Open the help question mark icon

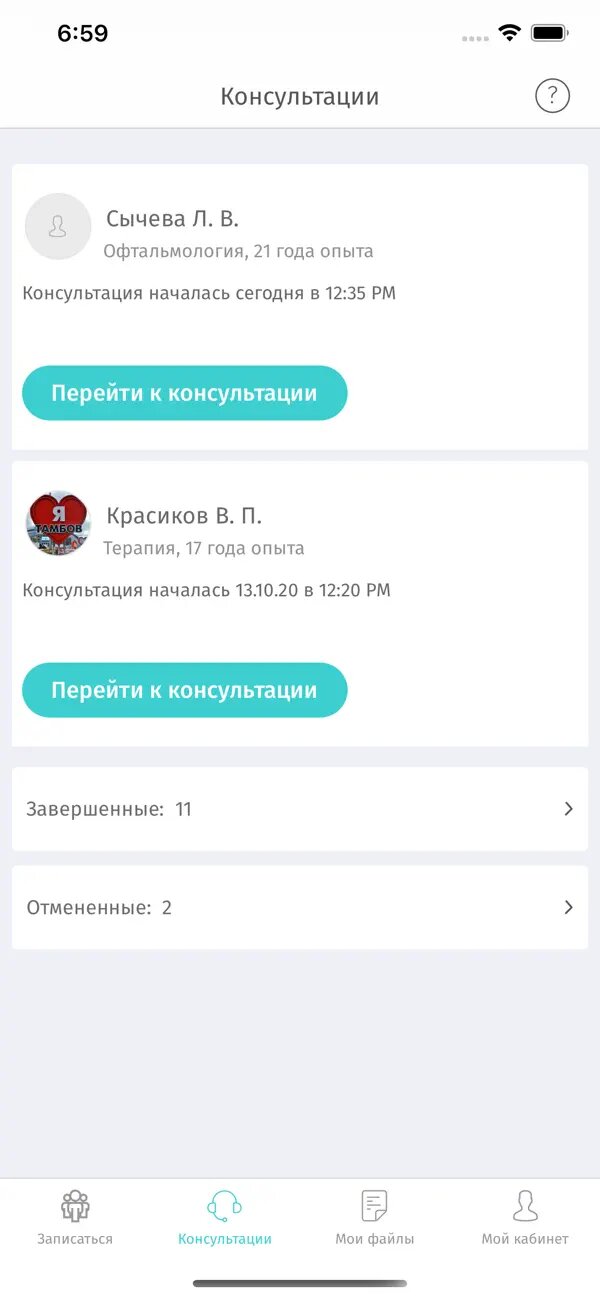point(552,96)
